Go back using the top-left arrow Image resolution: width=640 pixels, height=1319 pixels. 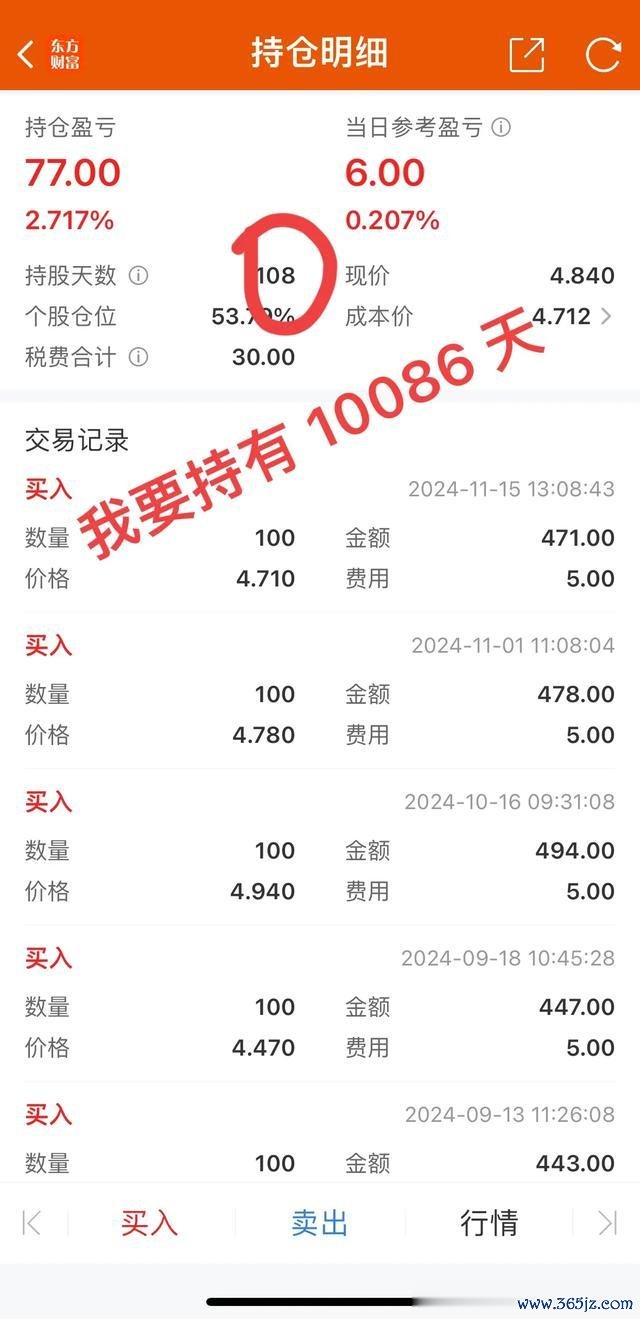pyautogui.click(x=26, y=54)
